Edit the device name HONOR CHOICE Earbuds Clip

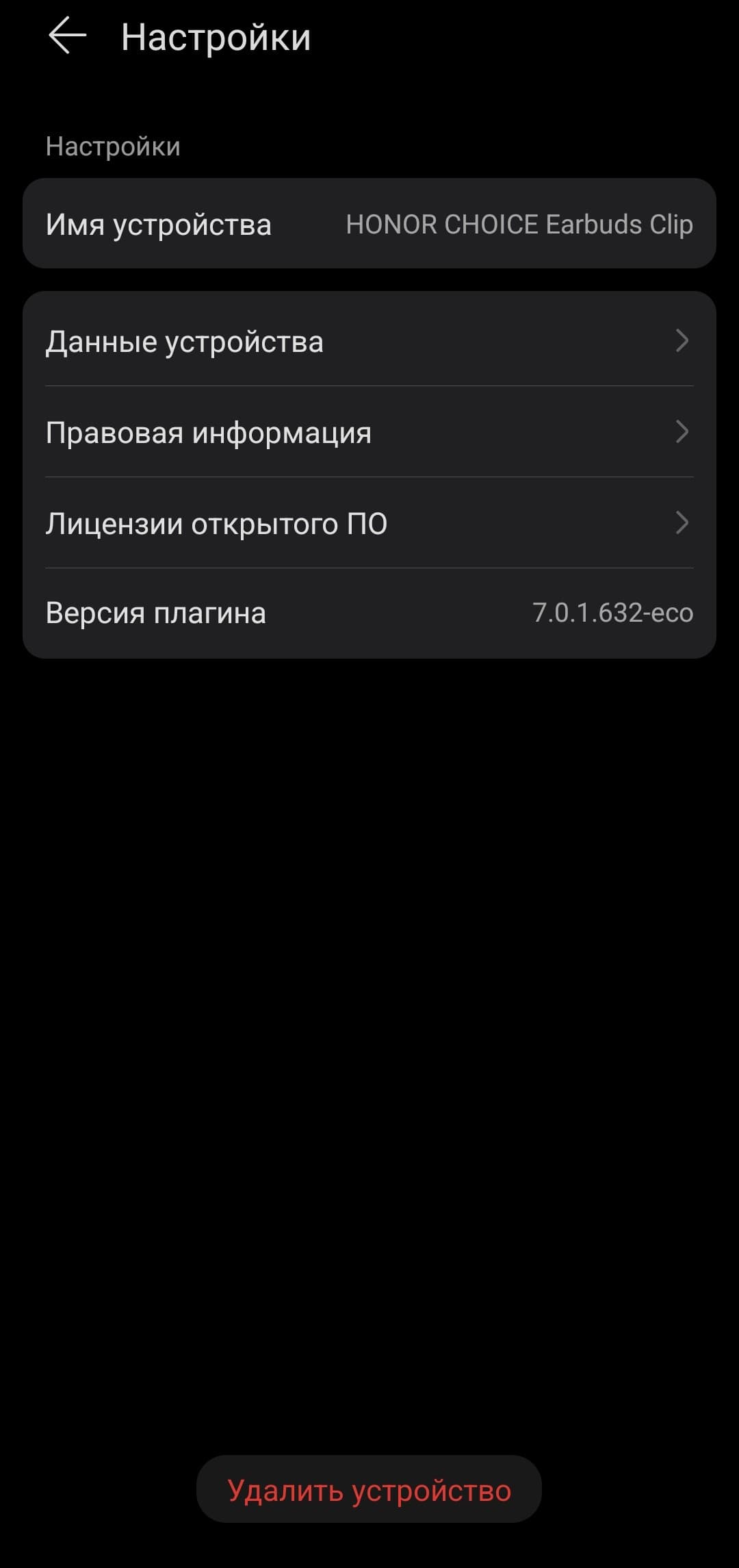pyautogui.click(x=369, y=224)
